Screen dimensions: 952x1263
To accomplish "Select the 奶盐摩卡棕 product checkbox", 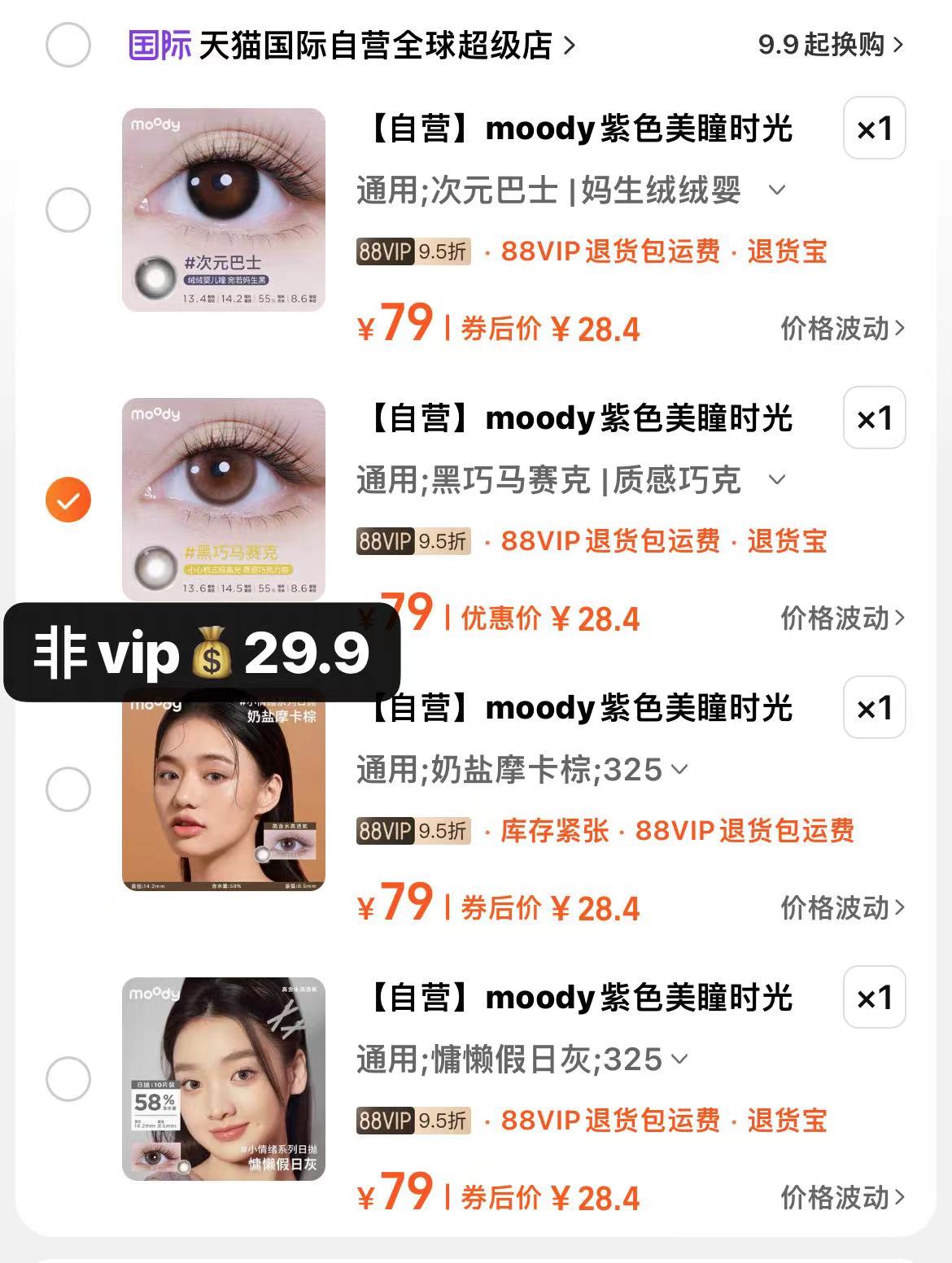I will click(x=68, y=788).
